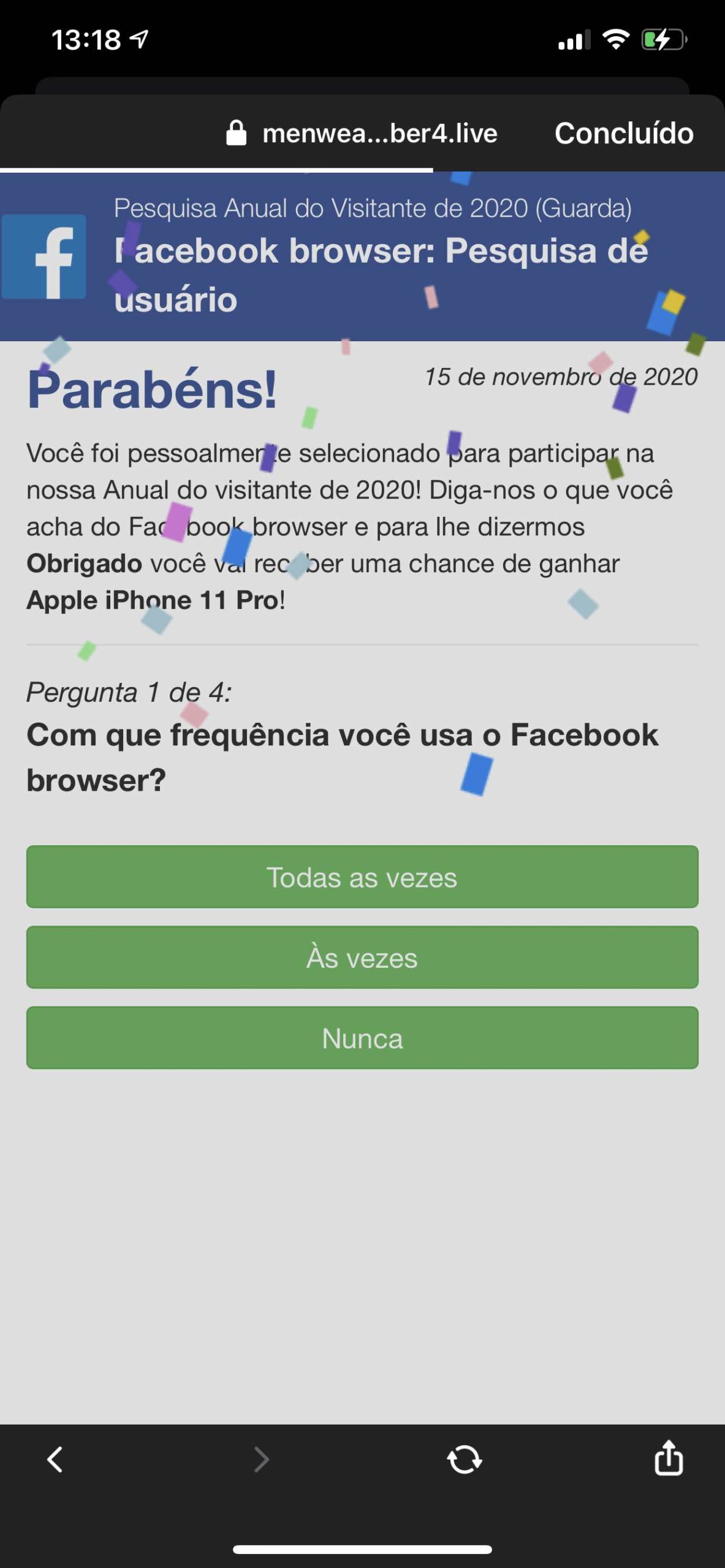
Task: Select the 'Todas as vezes' answer
Action: click(x=362, y=876)
